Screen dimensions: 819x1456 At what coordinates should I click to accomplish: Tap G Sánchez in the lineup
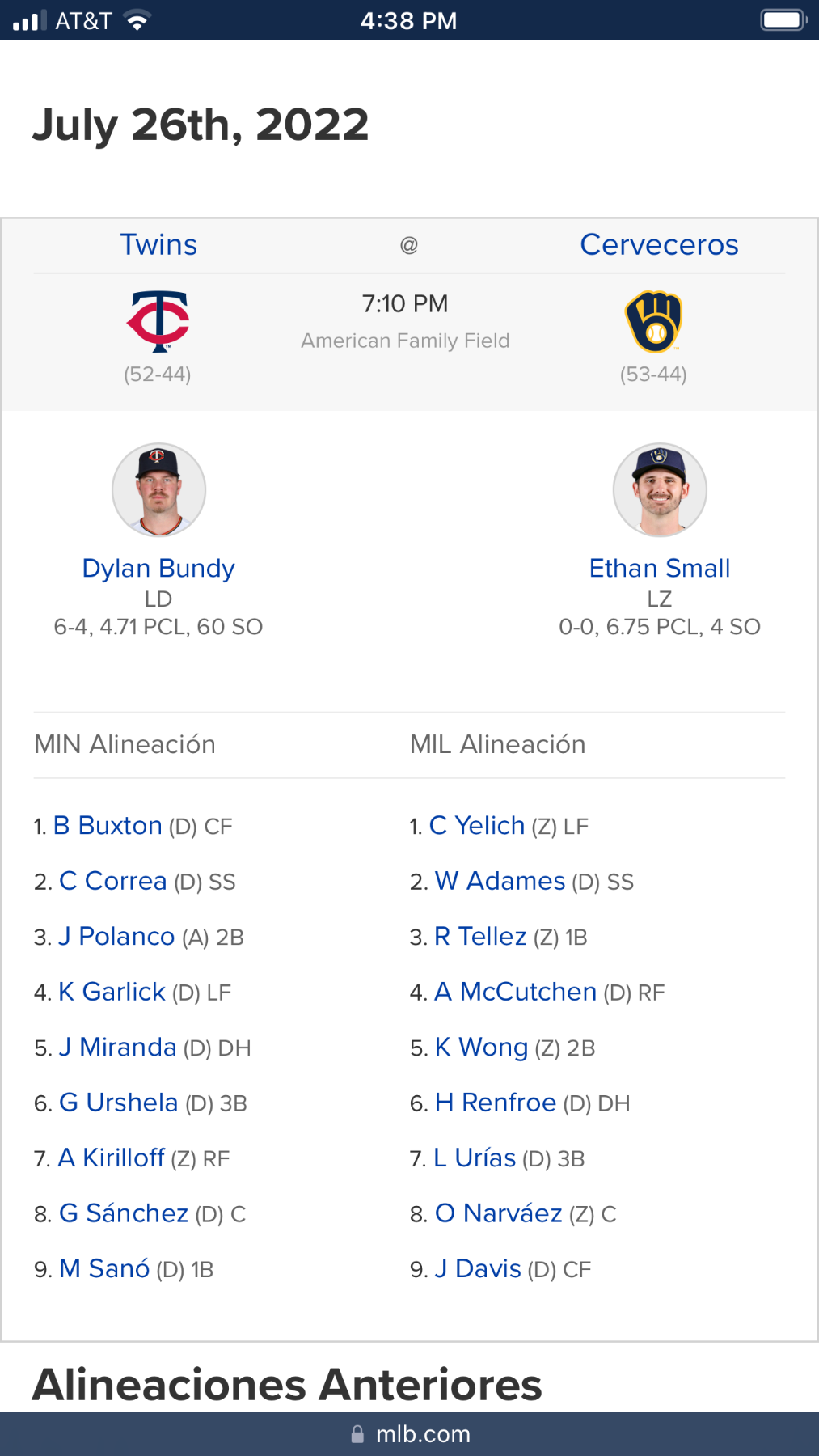click(x=124, y=1213)
